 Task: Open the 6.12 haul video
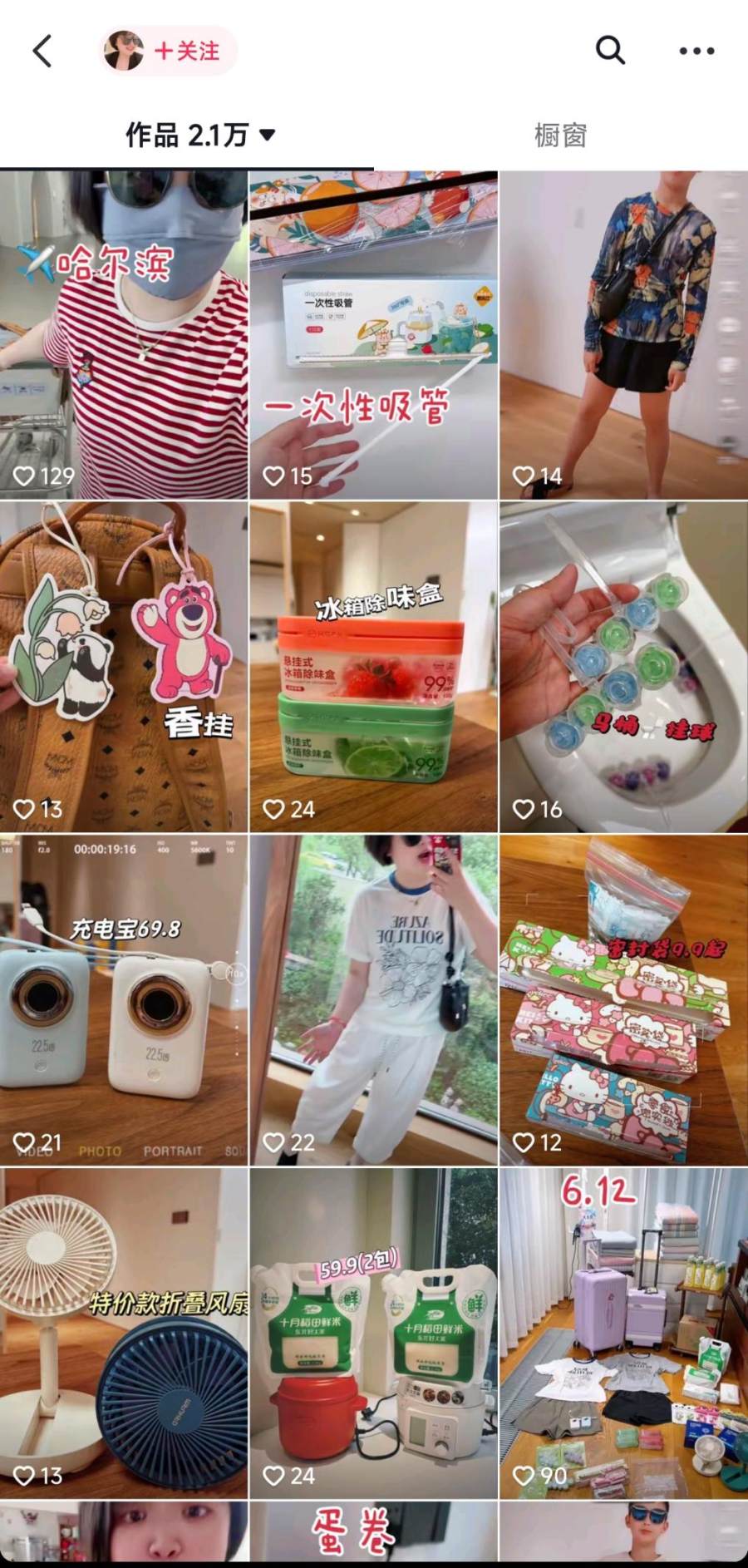(623, 1334)
